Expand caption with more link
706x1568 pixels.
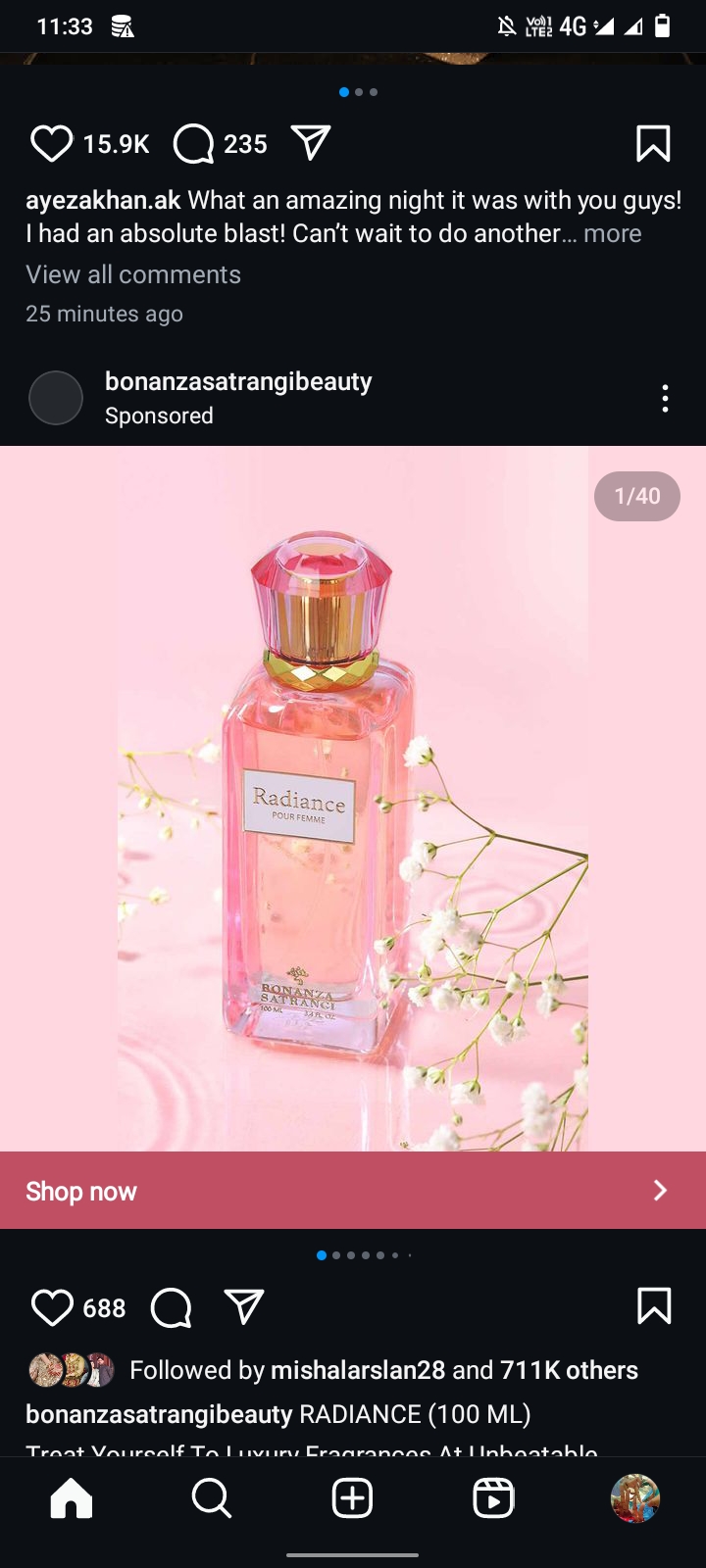613,233
